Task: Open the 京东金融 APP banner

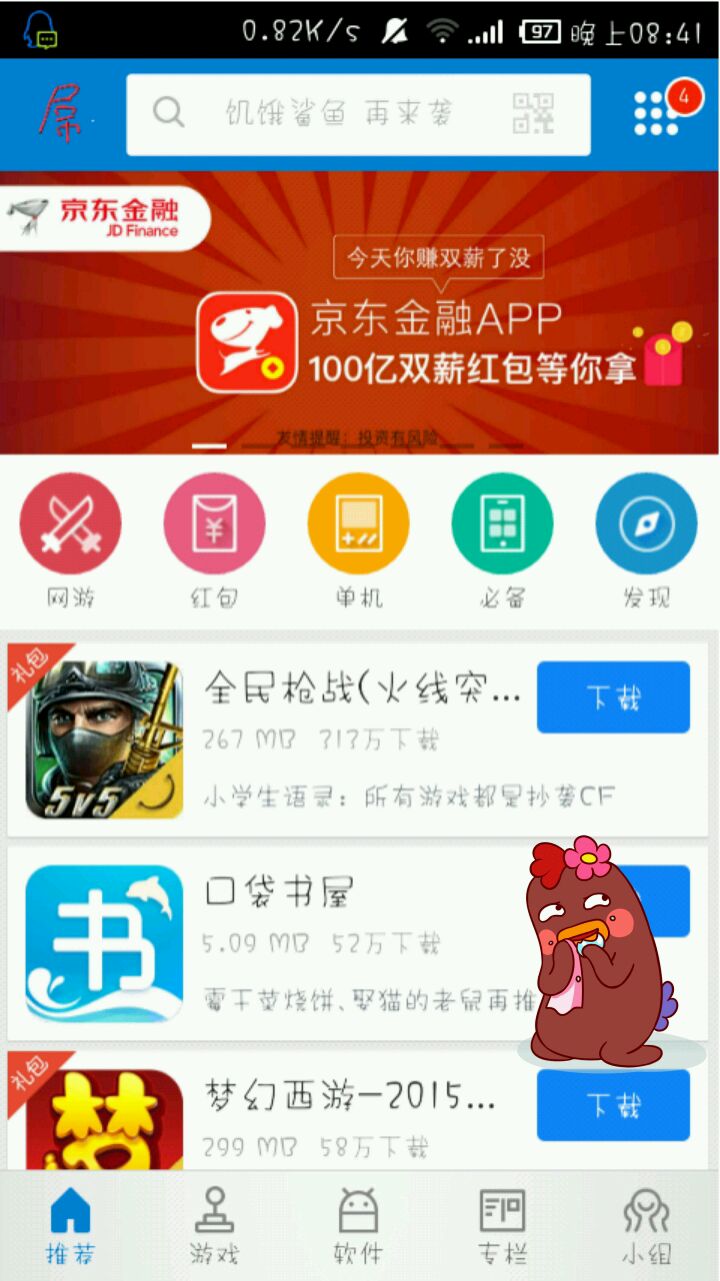Action: pos(360,312)
